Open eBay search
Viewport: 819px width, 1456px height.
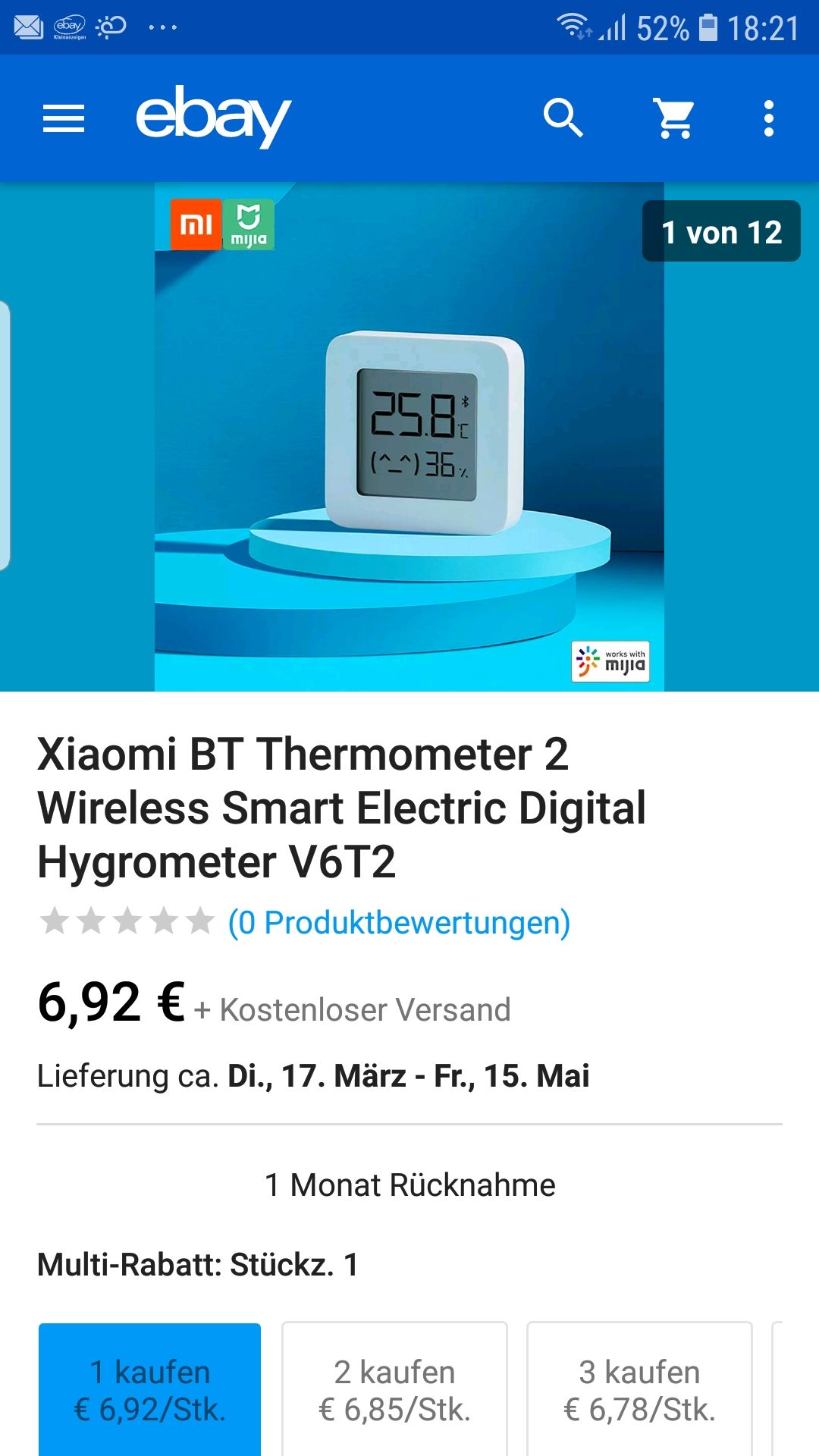(563, 118)
